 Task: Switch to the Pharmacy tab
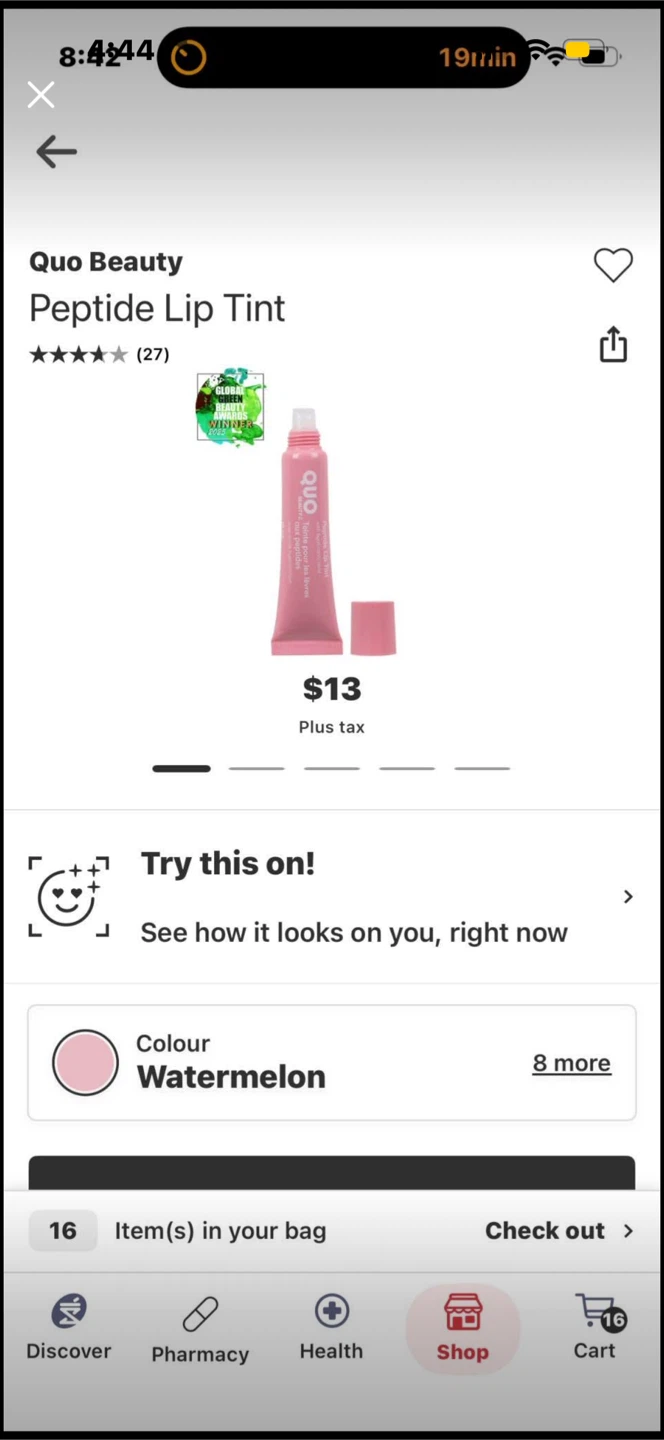(200, 1329)
